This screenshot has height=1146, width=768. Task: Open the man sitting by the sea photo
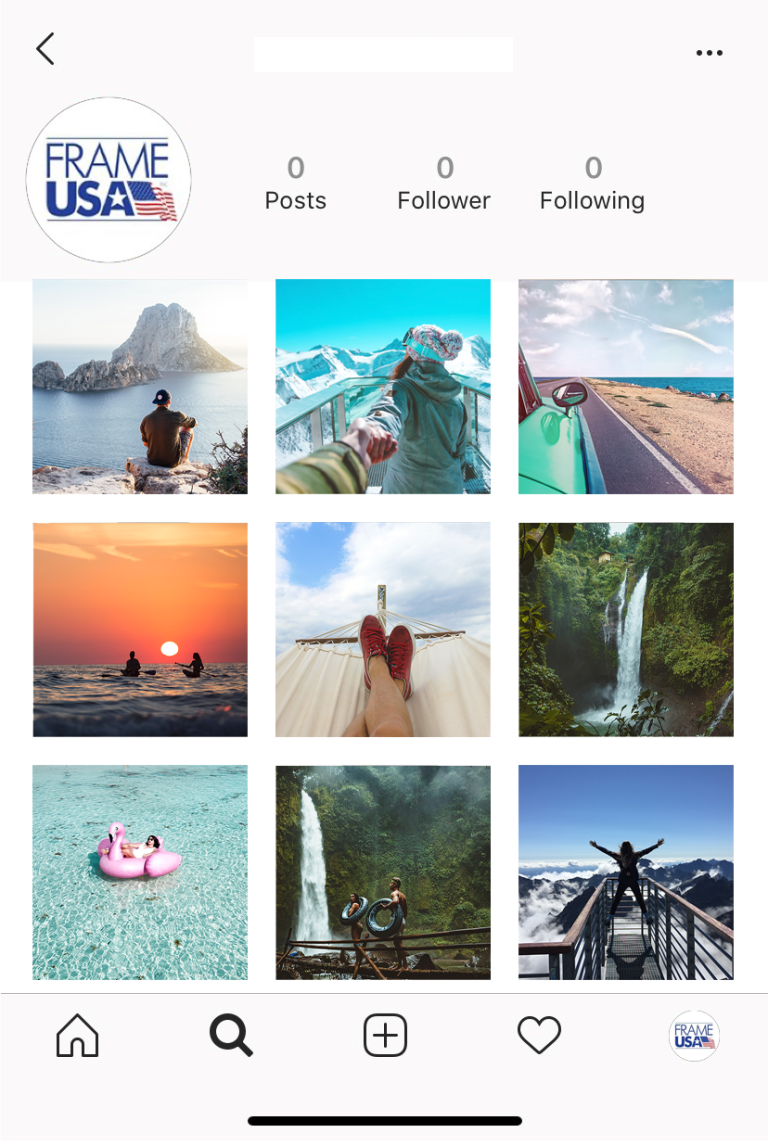(x=139, y=386)
